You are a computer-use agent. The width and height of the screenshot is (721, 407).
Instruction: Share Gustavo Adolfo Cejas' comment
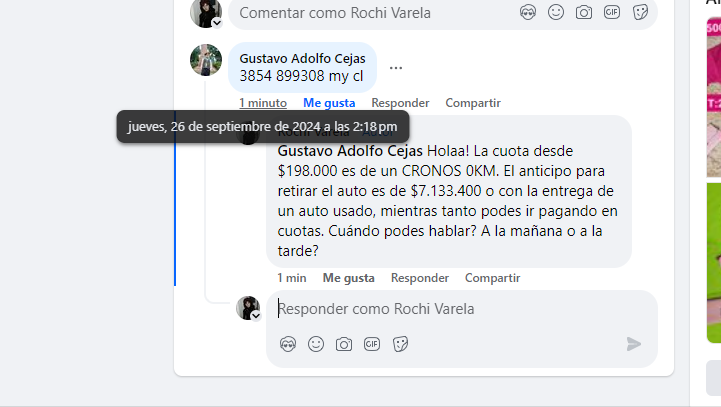[473, 103]
